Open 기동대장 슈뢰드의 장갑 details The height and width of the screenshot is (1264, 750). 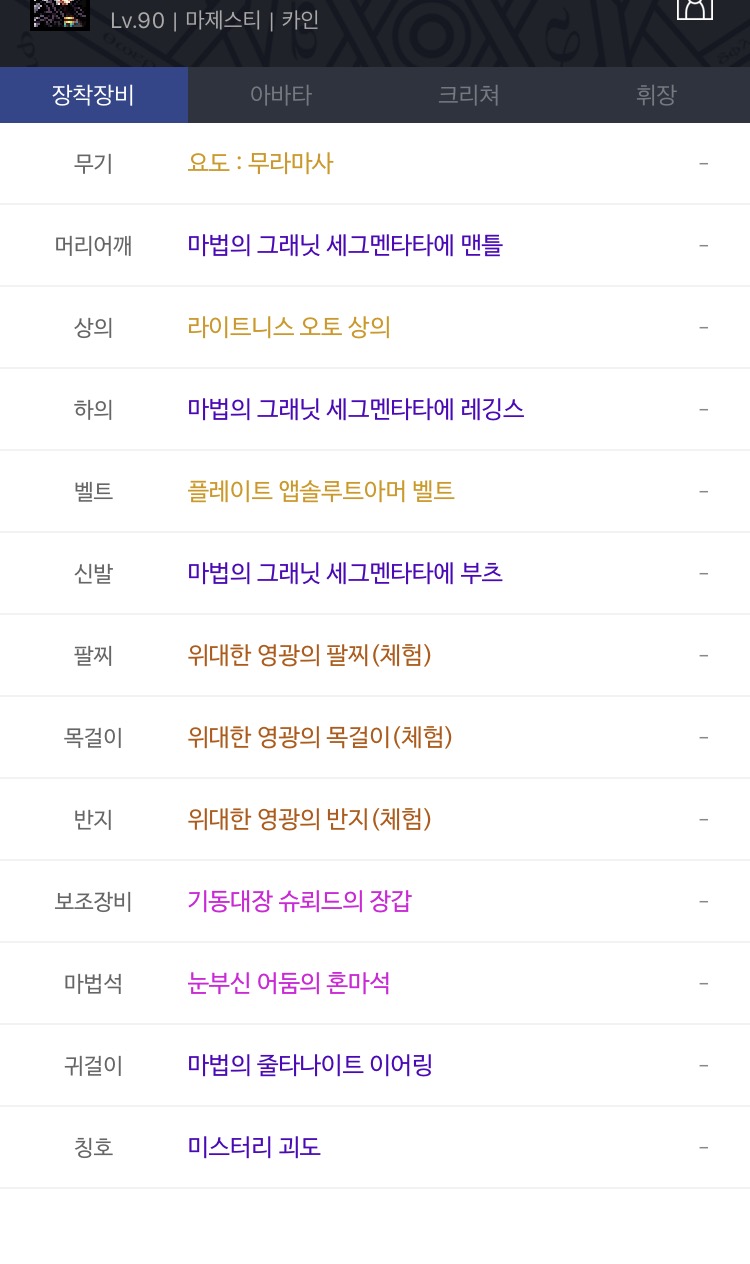coord(299,901)
